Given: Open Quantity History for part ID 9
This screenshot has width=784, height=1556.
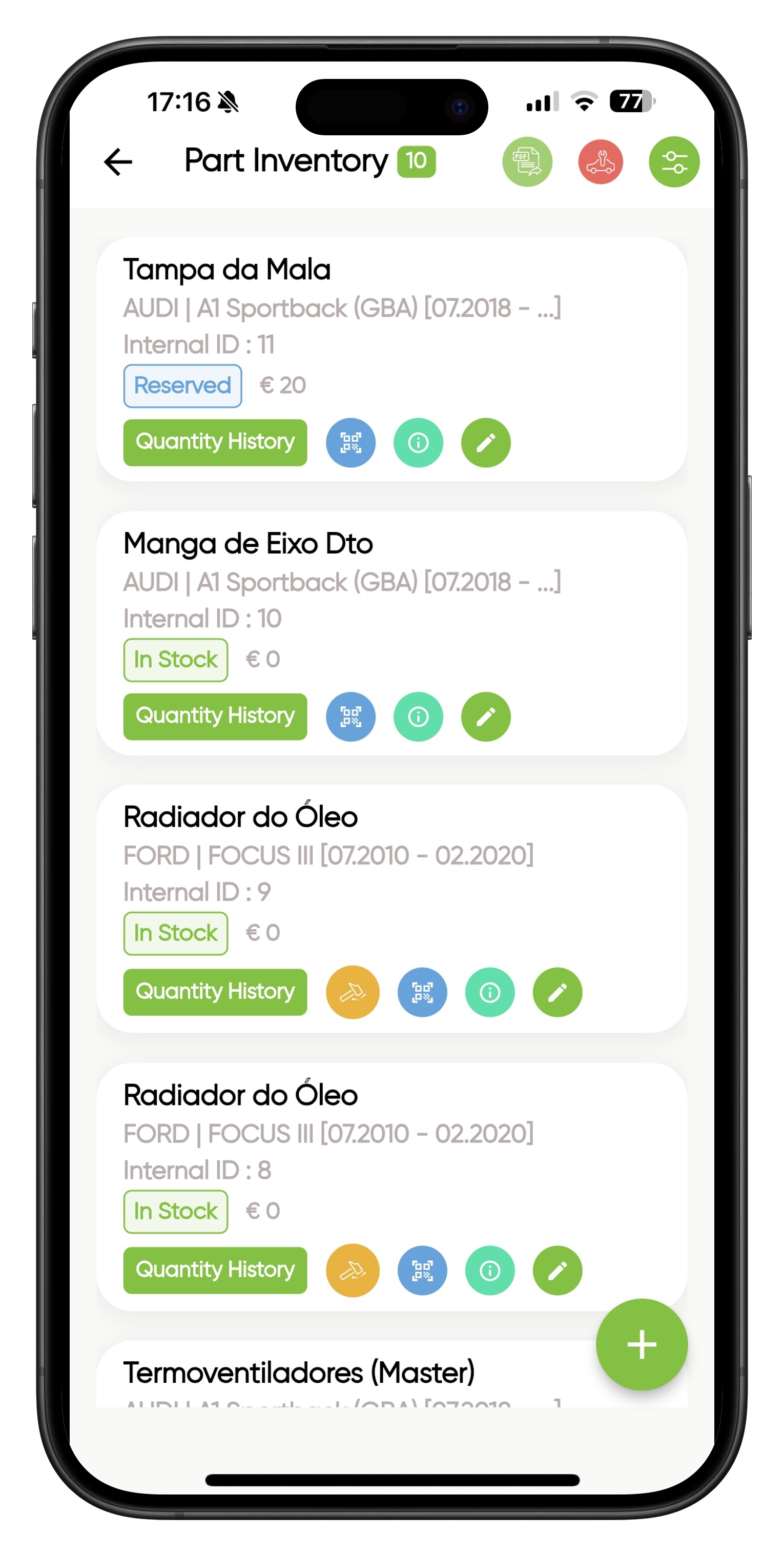Looking at the screenshot, I should click(x=215, y=992).
